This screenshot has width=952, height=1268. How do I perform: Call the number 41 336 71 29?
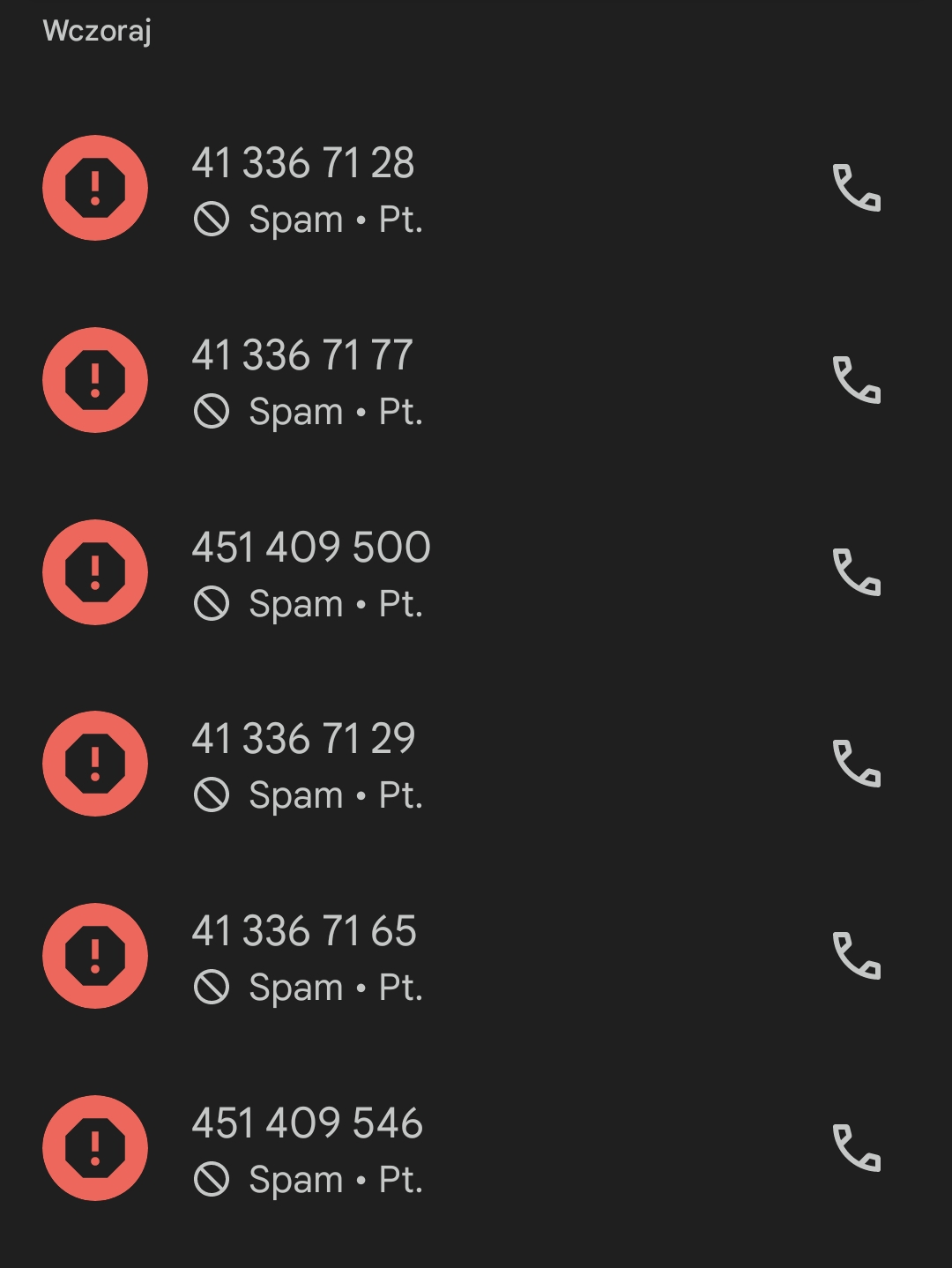[856, 764]
